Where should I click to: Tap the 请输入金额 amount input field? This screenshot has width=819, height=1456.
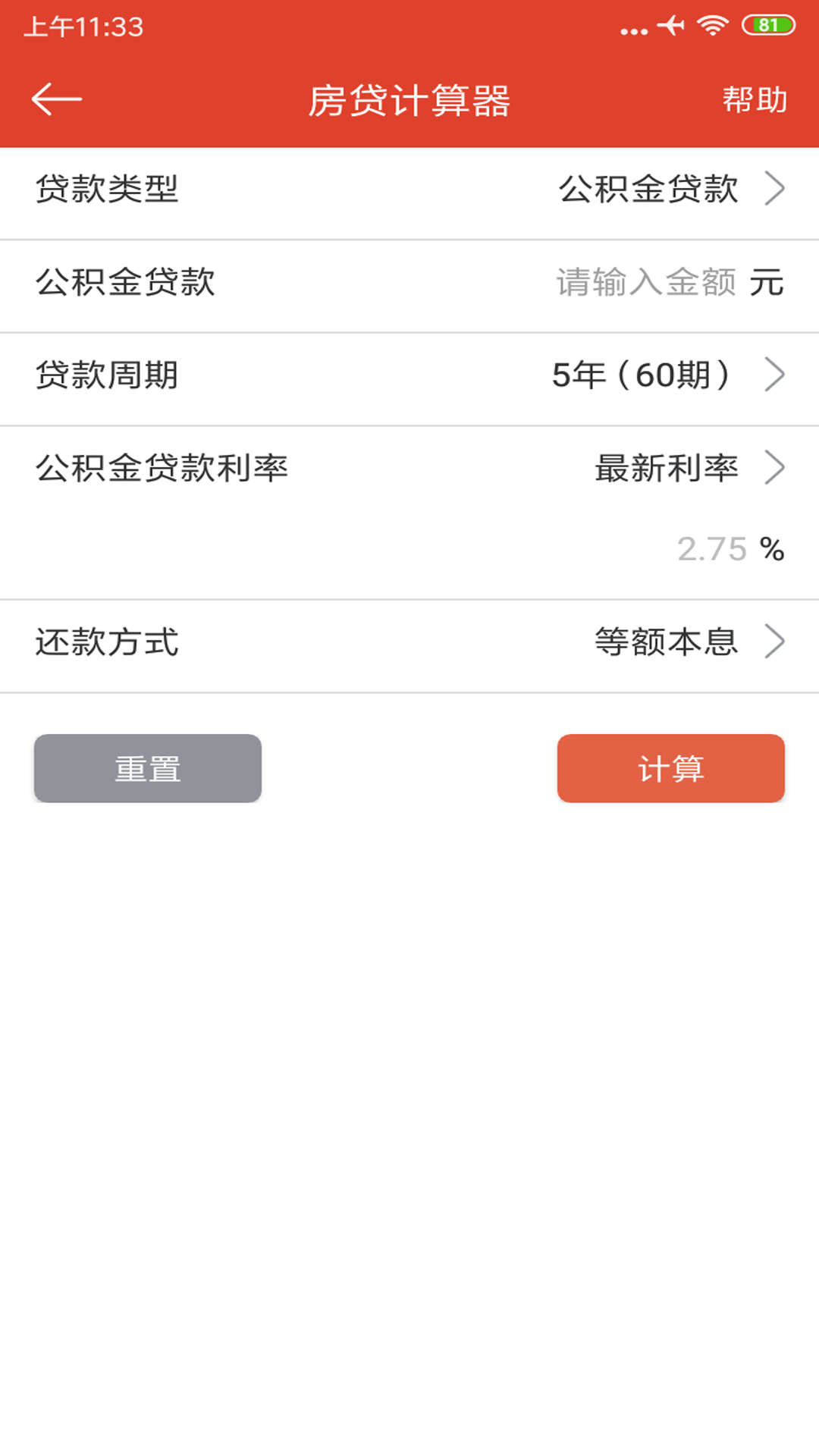pos(645,281)
